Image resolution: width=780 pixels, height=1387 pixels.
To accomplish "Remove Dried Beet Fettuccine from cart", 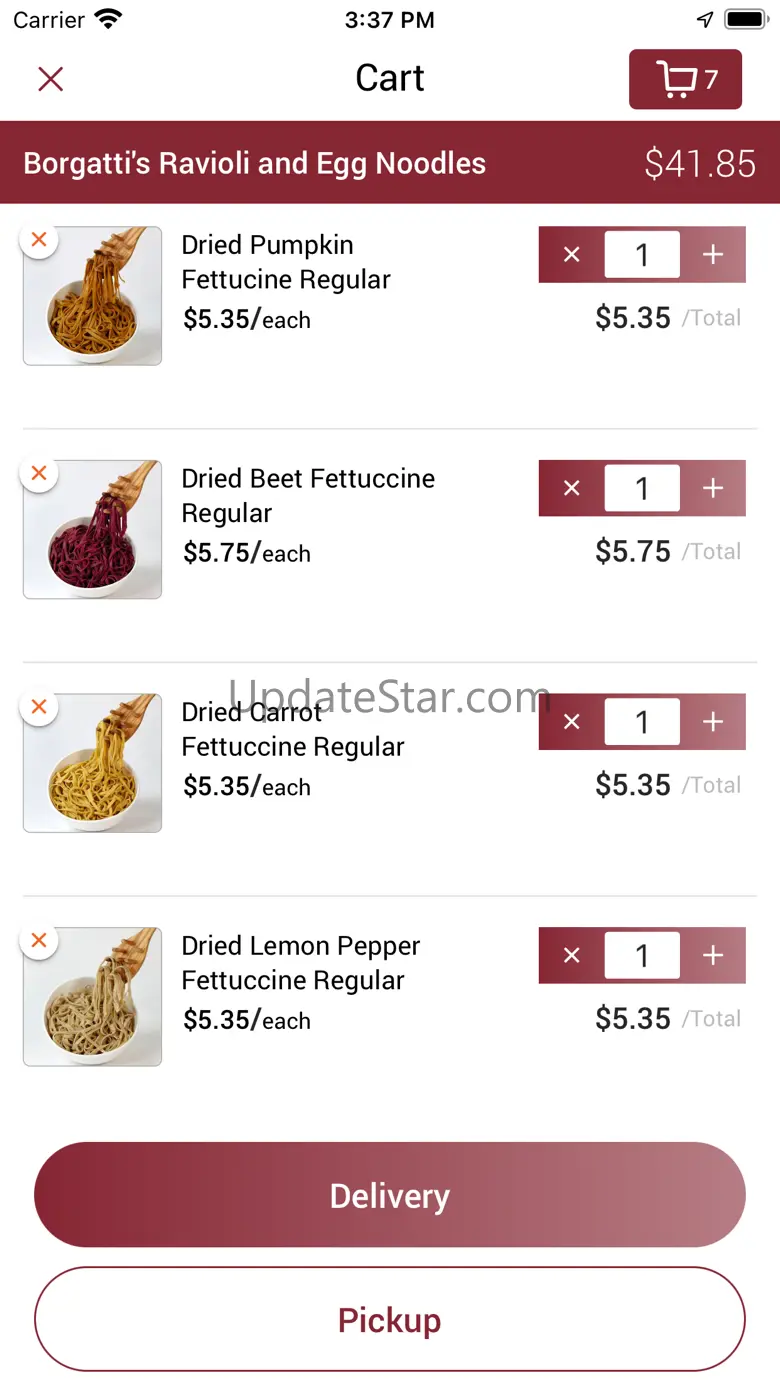I will point(39,474).
